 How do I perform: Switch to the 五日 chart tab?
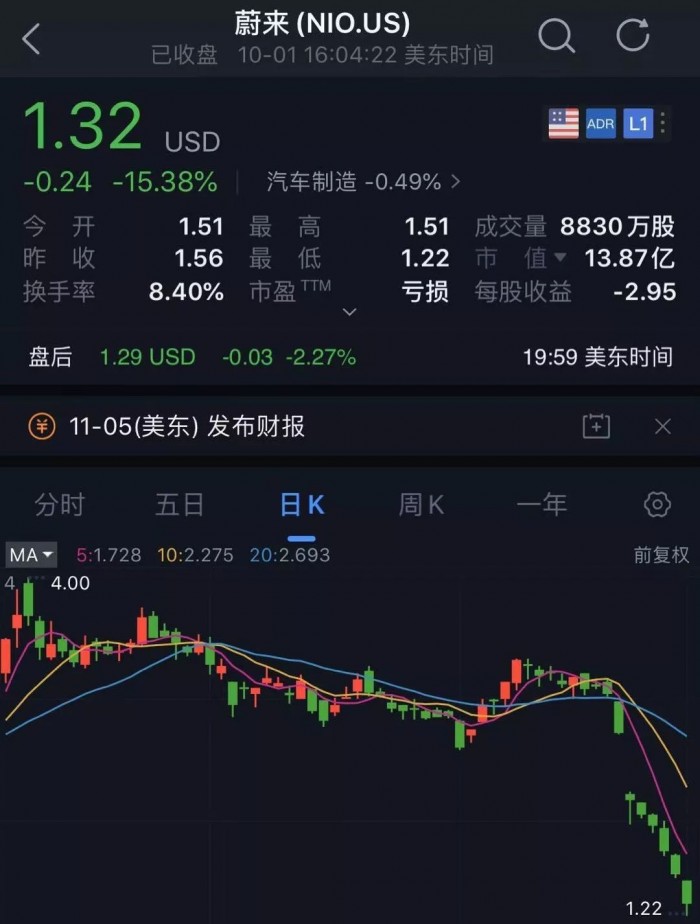(180, 505)
